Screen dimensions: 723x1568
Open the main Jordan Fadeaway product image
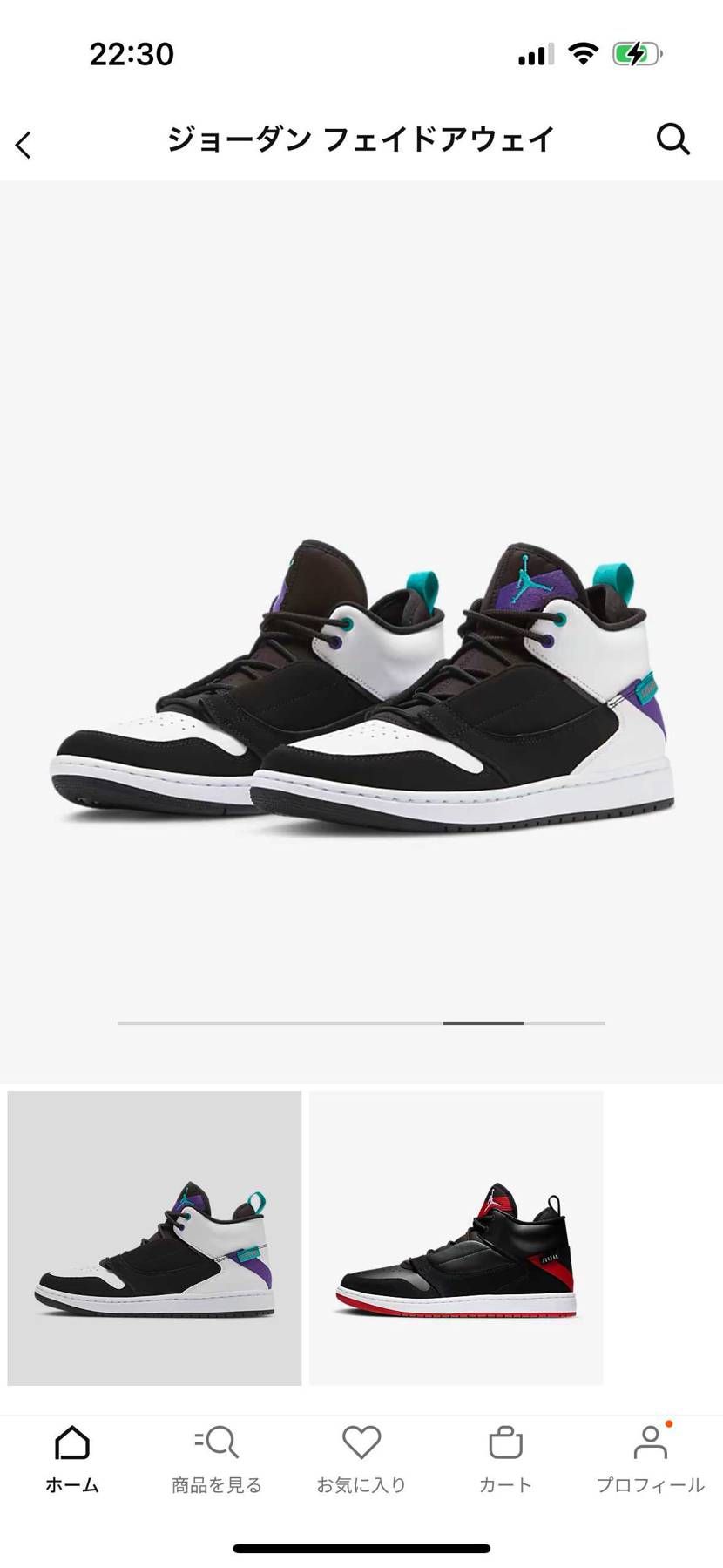(x=361, y=689)
